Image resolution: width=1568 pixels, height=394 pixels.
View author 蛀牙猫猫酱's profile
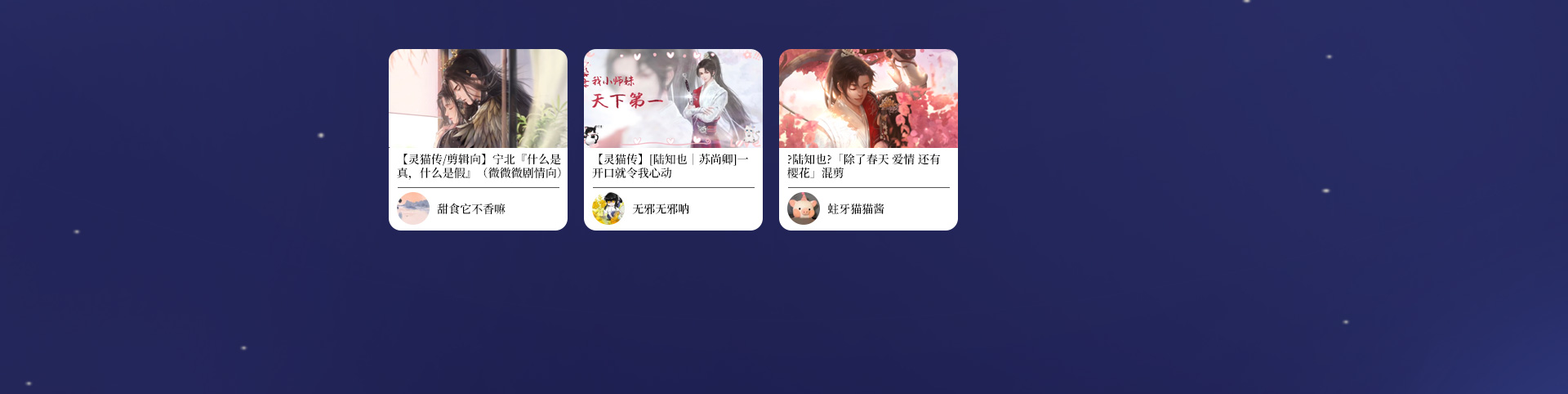coord(855,209)
